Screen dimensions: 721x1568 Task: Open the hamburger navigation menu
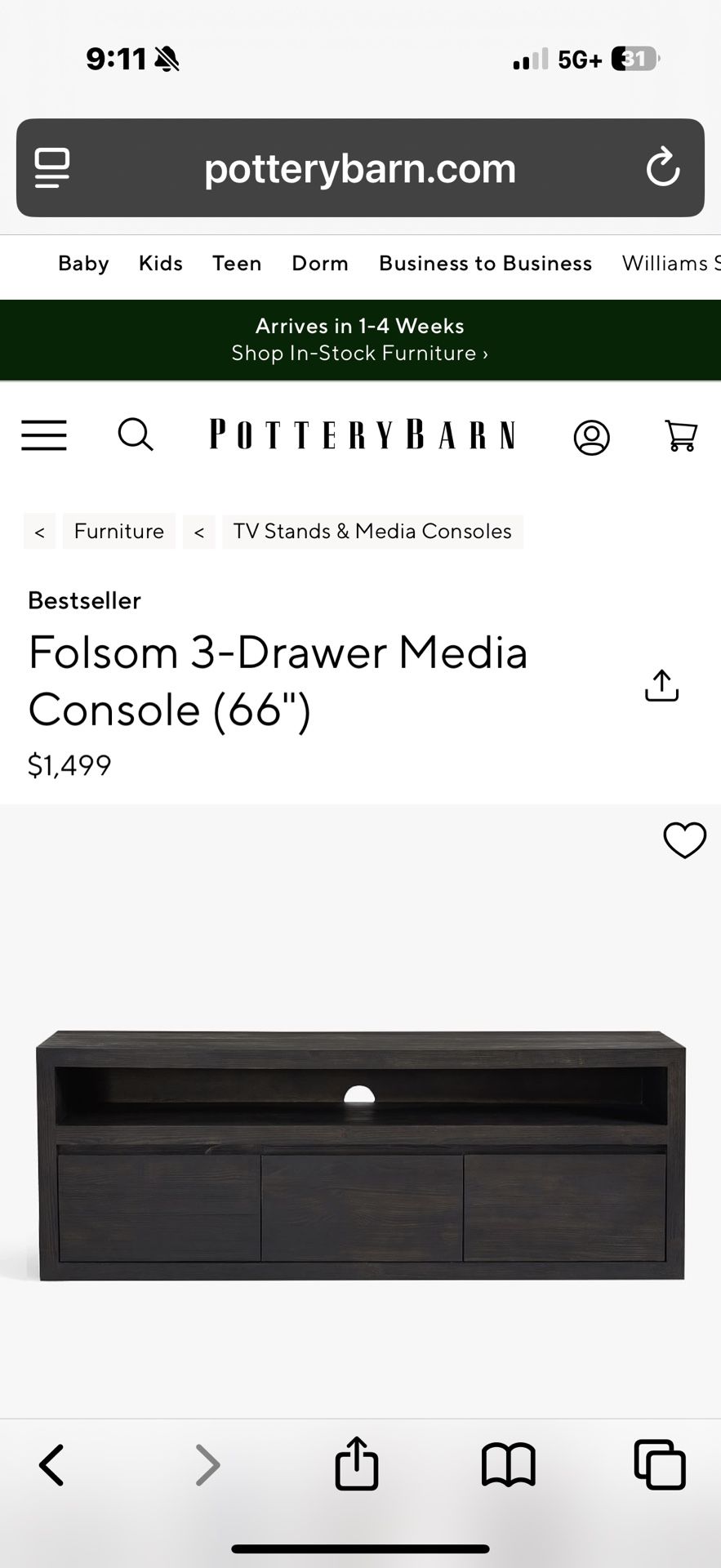(43, 436)
